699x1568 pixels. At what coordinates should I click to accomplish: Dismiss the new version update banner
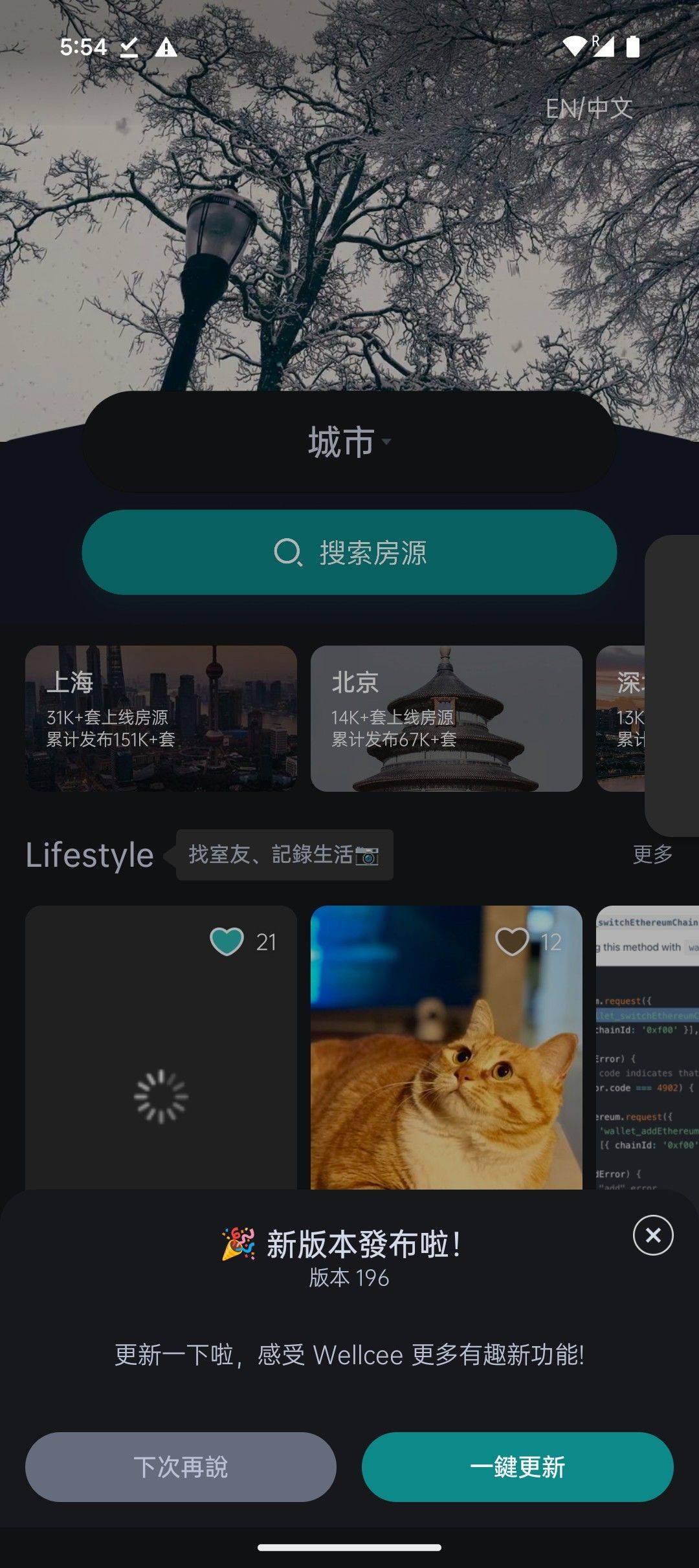653,1236
